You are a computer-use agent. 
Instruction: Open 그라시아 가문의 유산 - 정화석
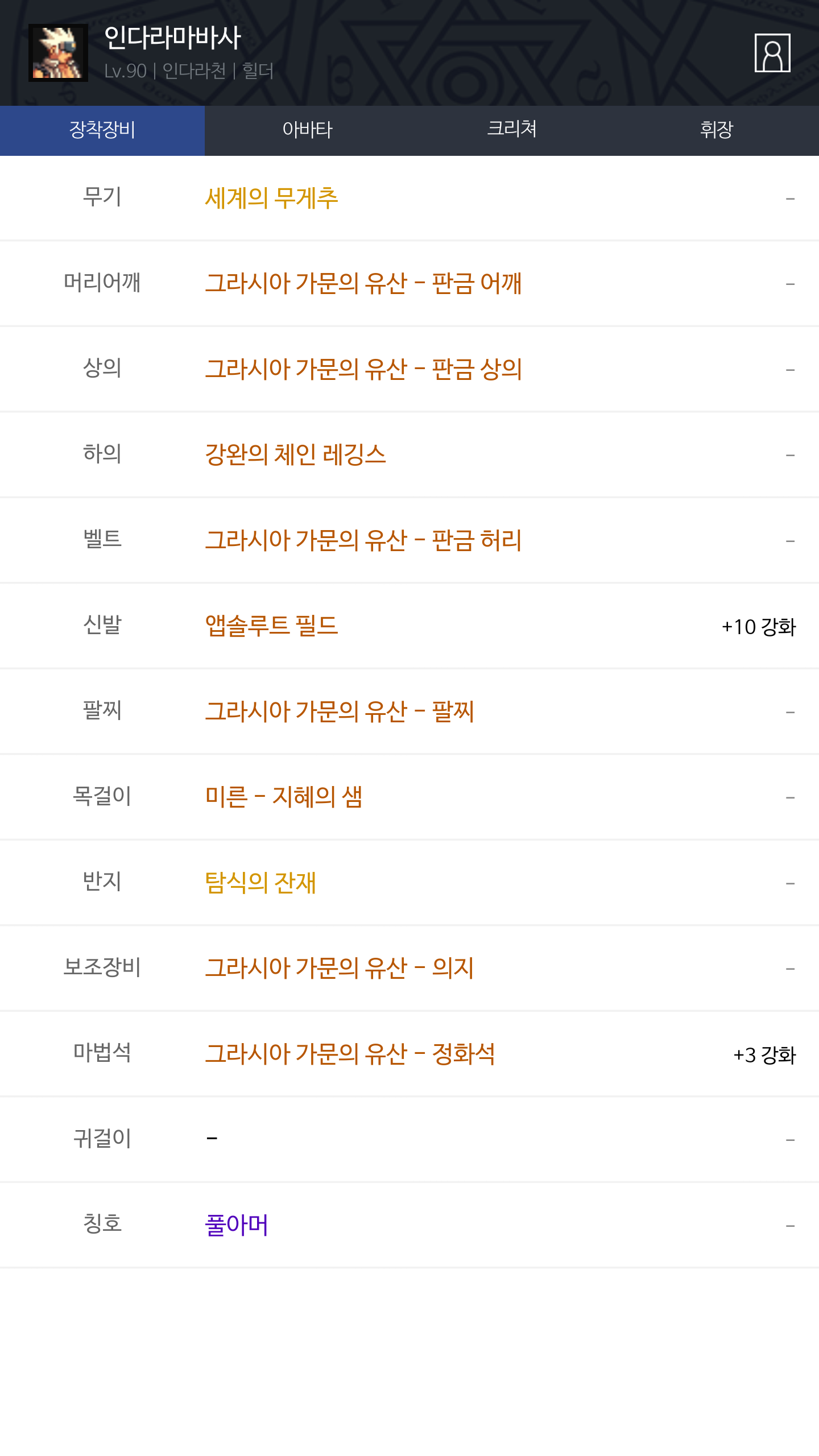click(349, 1054)
